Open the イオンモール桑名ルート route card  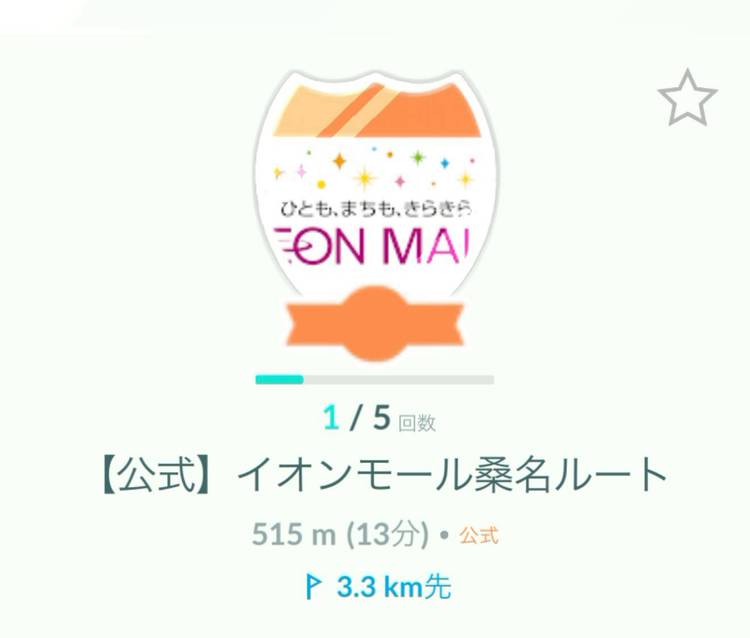point(375,476)
